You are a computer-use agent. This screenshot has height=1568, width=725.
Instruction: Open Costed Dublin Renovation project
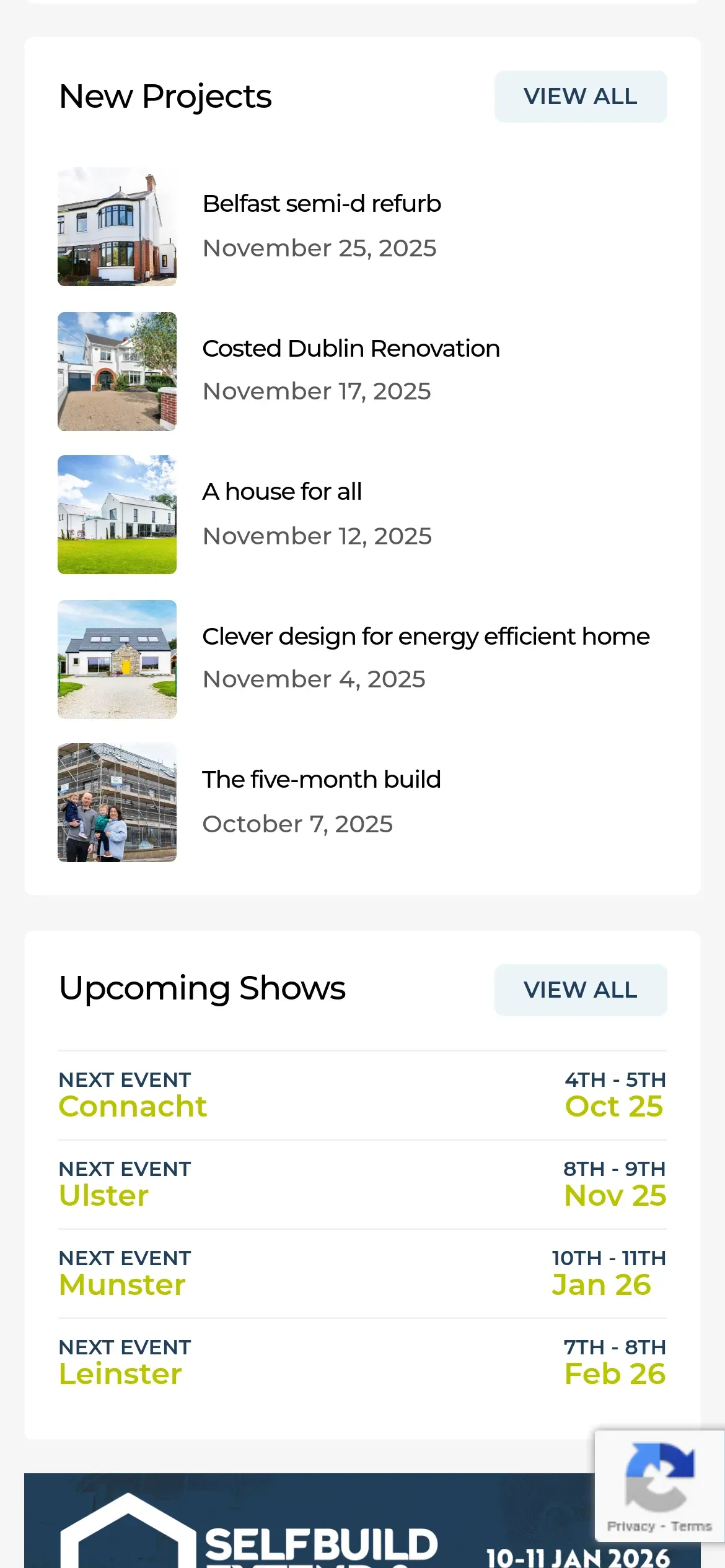tap(351, 349)
